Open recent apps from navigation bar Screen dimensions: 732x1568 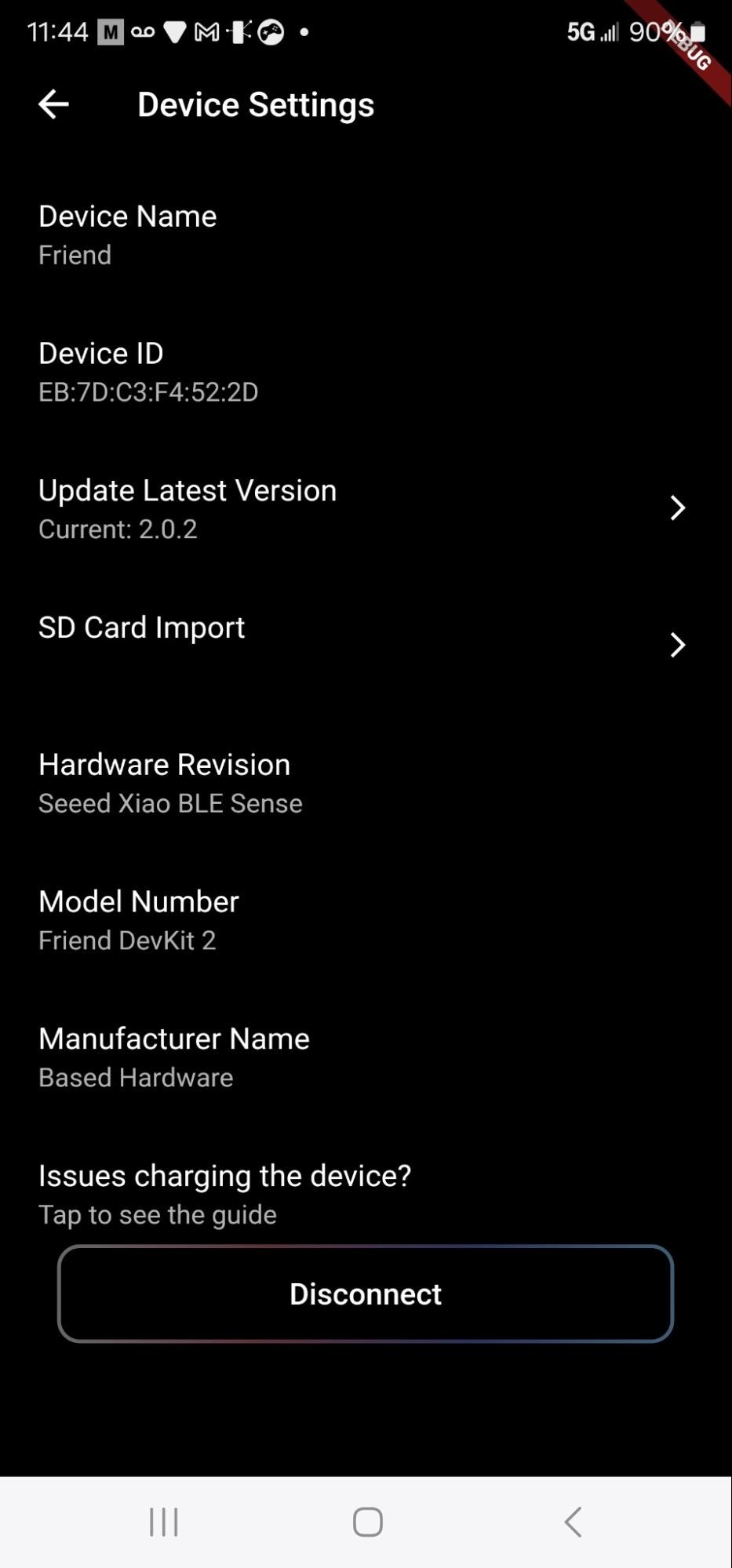tap(164, 1522)
